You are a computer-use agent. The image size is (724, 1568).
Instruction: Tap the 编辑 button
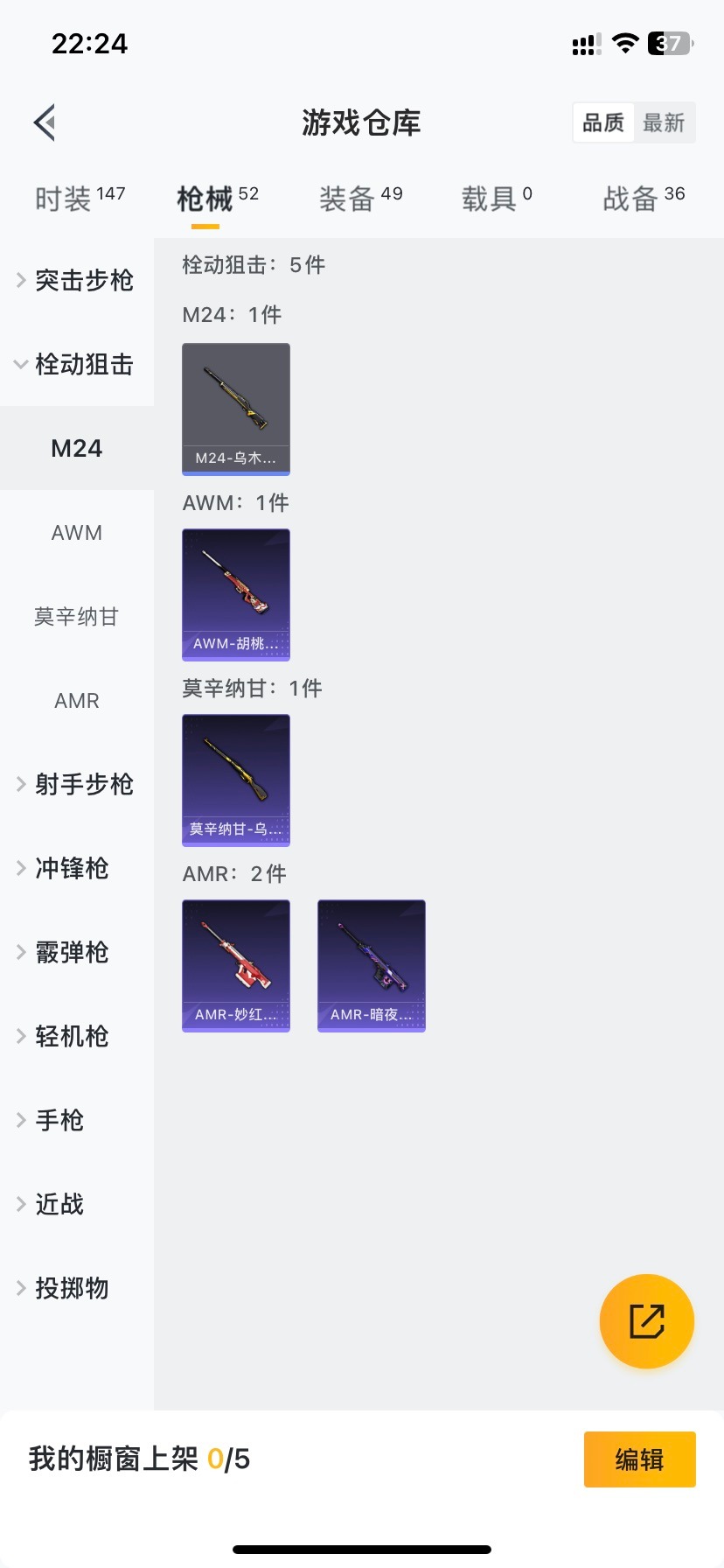[639, 1459]
